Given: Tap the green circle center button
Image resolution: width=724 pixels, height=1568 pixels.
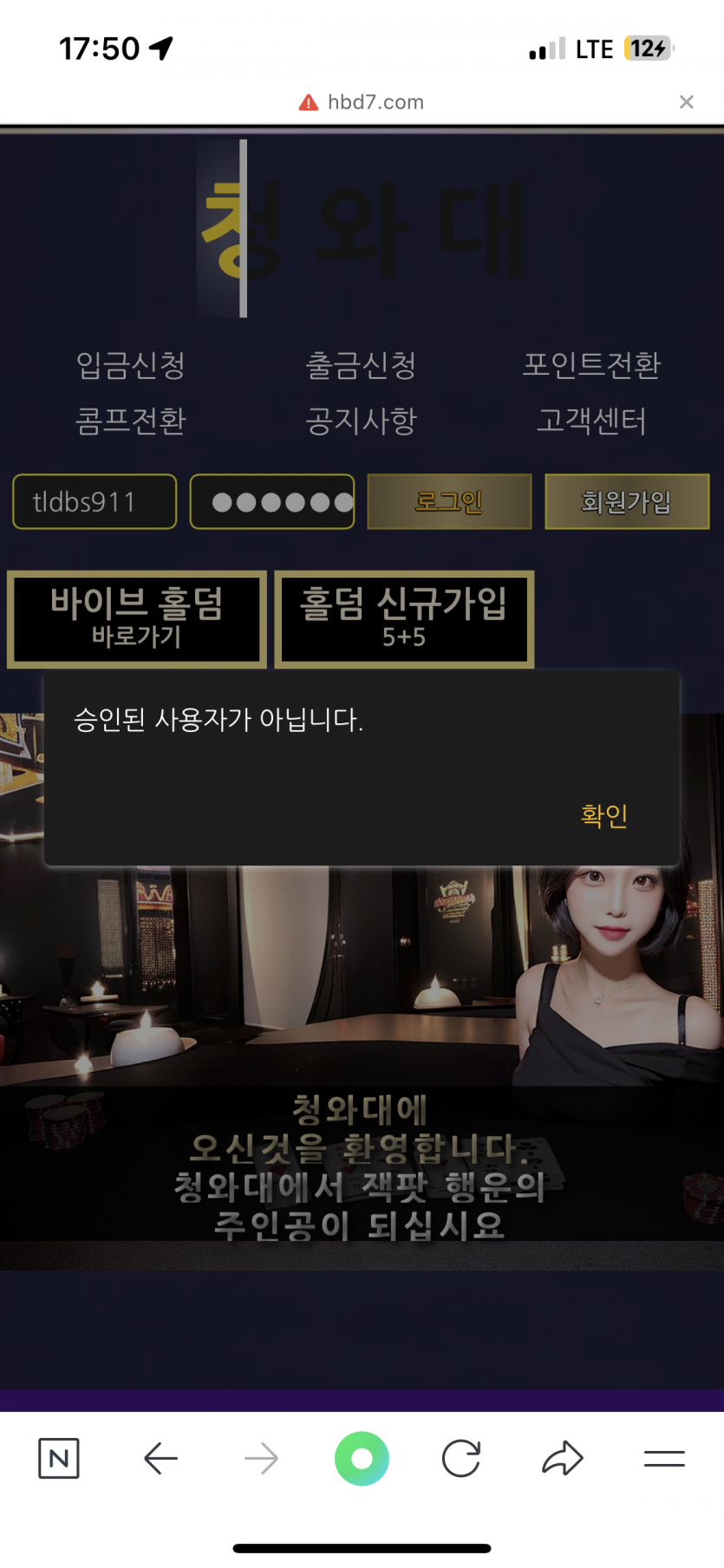Looking at the screenshot, I should pyautogui.click(x=362, y=1459).
